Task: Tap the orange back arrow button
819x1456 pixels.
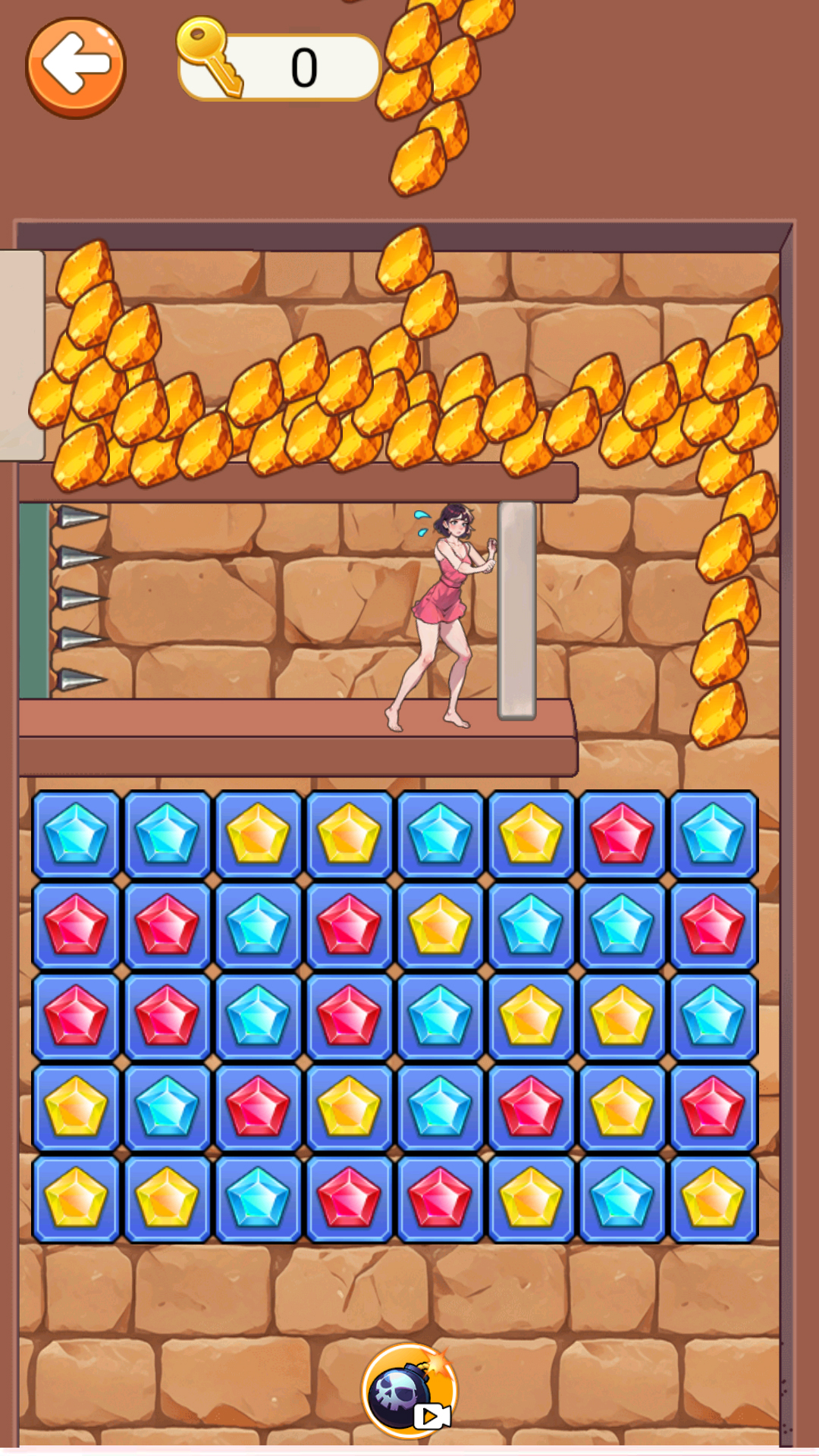Action: tap(75, 67)
